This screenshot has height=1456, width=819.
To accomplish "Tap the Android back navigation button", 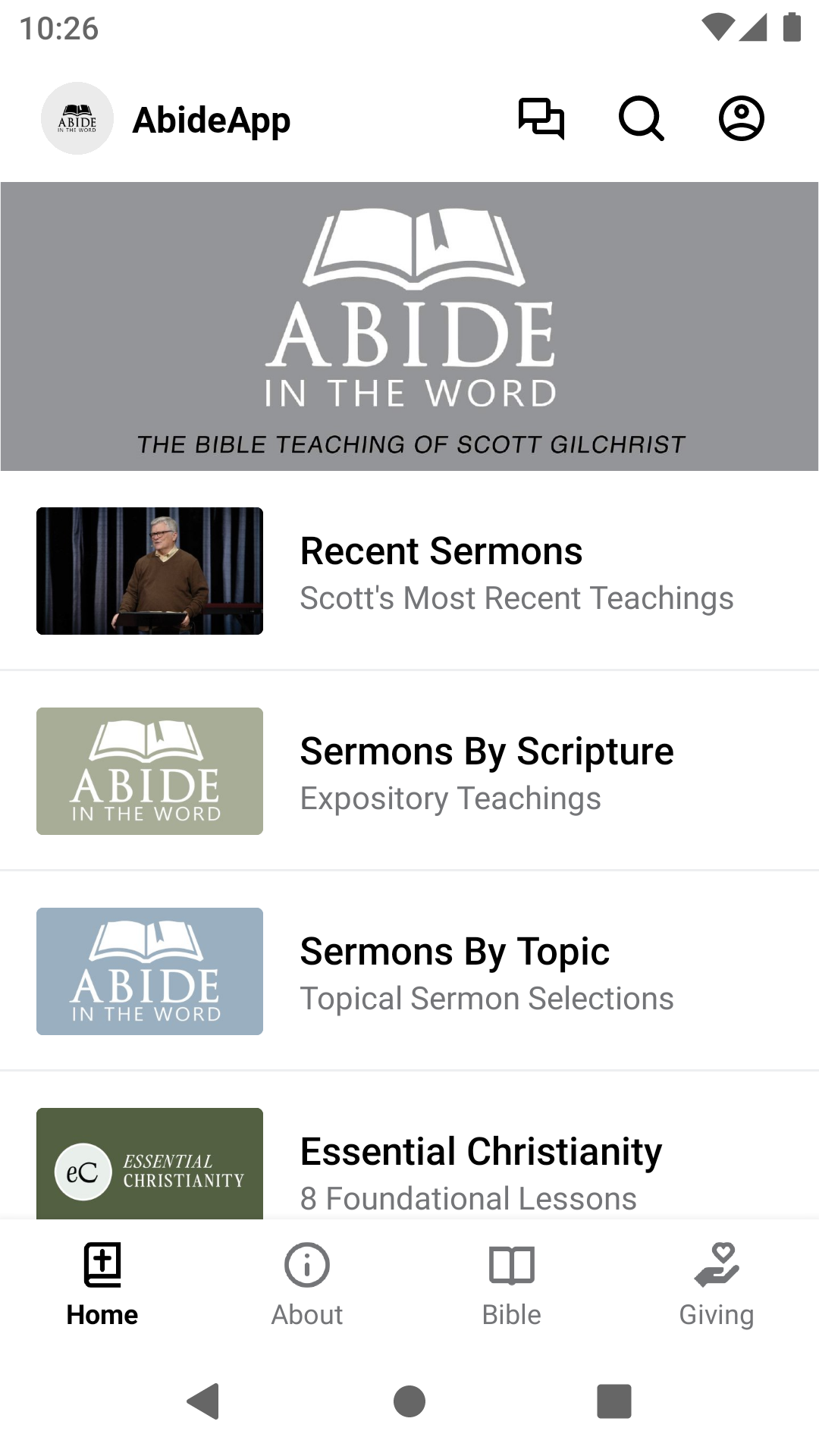I will click(205, 1403).
